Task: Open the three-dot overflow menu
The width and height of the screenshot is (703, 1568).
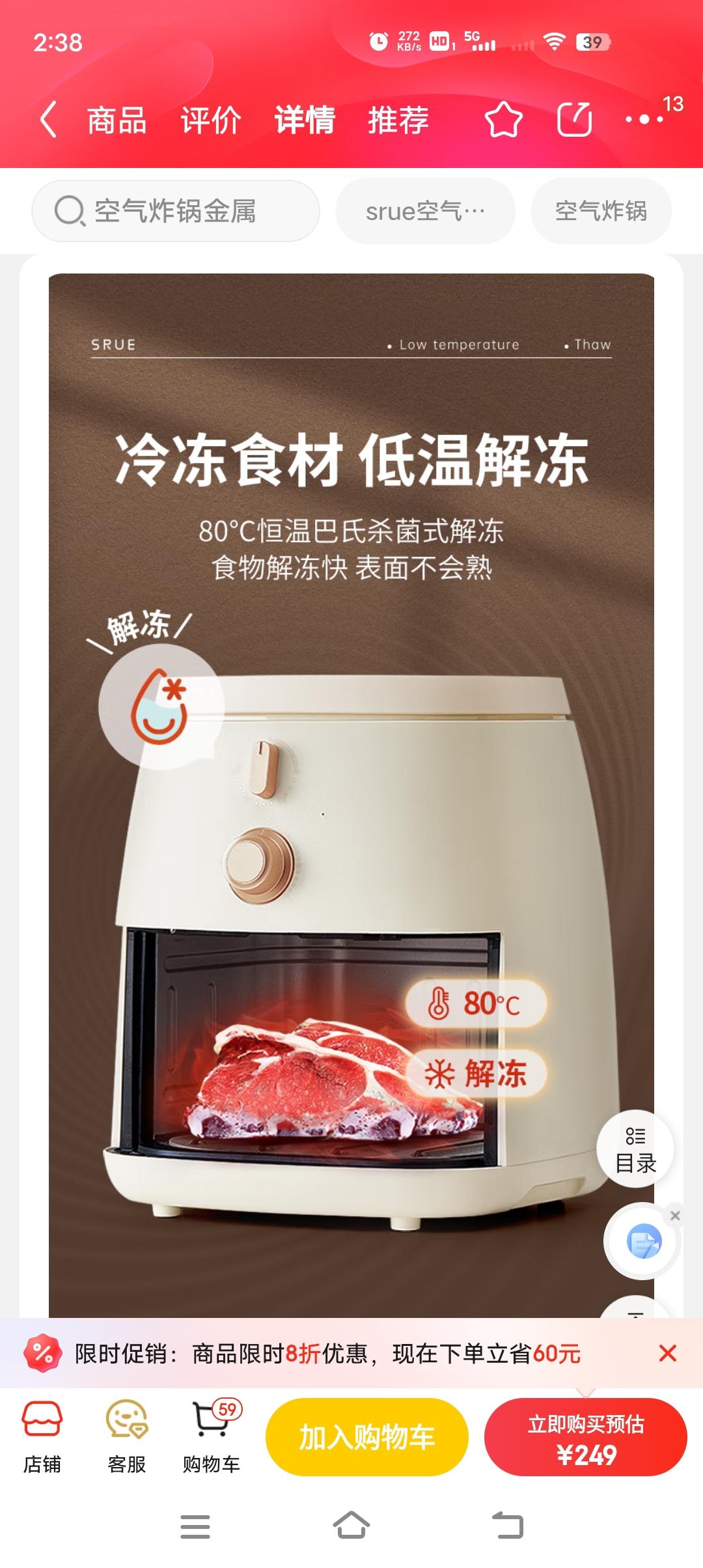Action: click(x=644, y=120)
